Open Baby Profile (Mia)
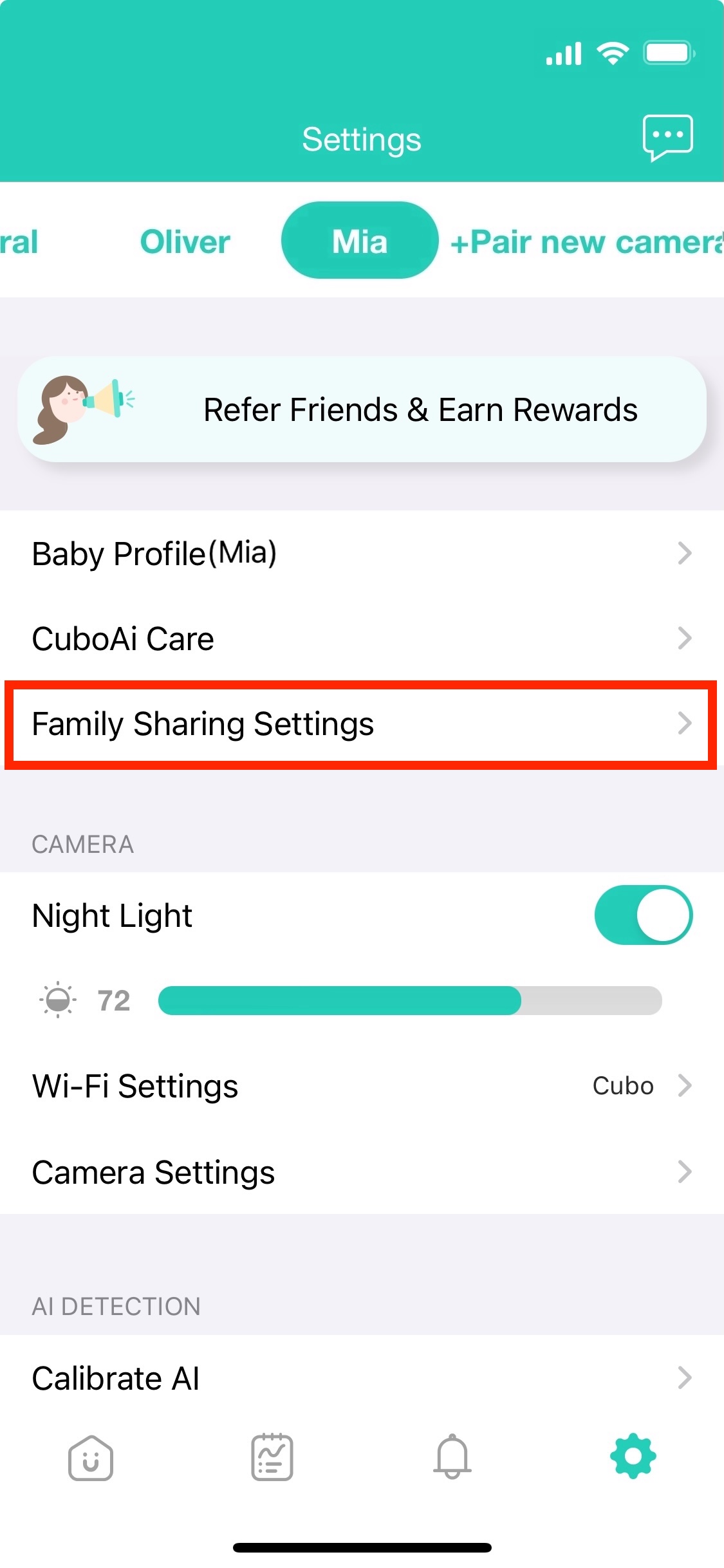 [362, 554]
